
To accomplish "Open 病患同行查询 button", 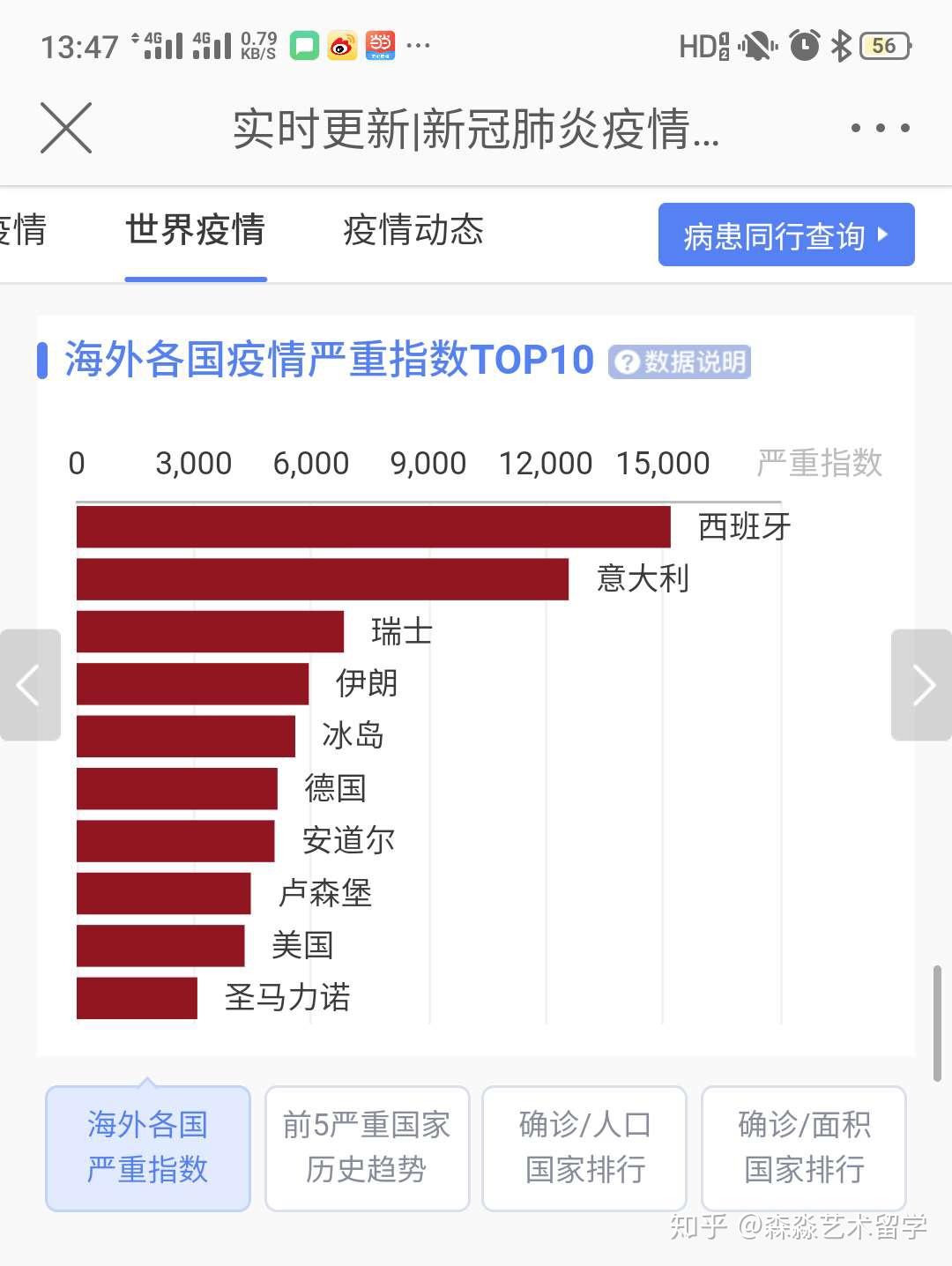I will 785,235.
